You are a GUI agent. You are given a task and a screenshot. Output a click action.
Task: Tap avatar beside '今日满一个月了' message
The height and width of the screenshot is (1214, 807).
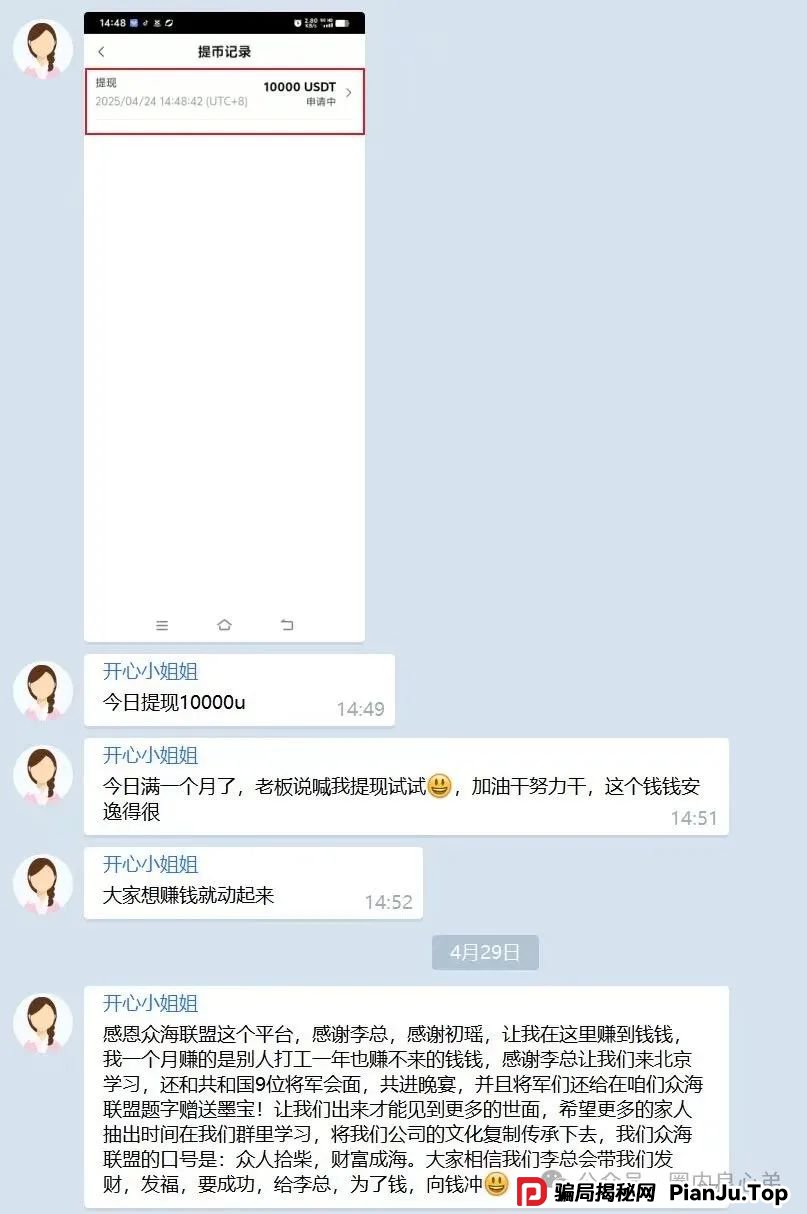point(42,775)
